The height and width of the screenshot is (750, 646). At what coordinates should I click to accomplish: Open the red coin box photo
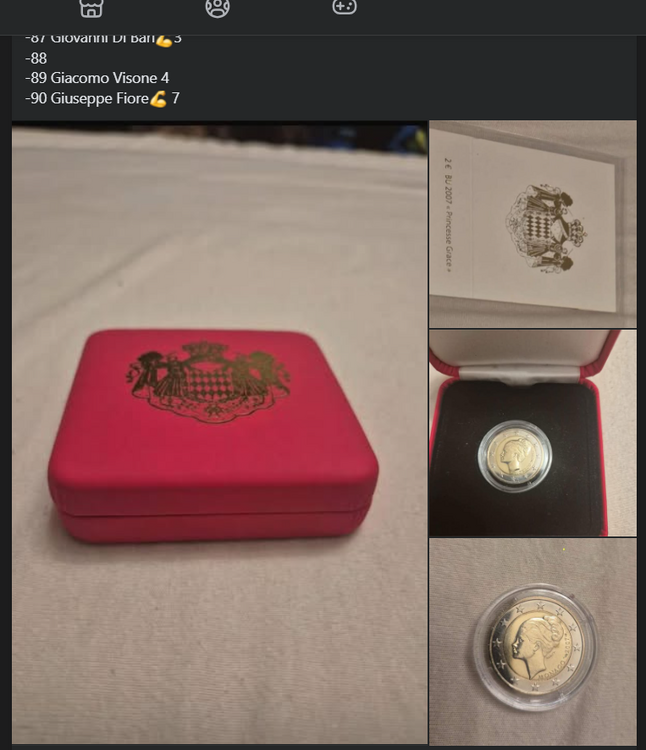[x=219, y=434]
